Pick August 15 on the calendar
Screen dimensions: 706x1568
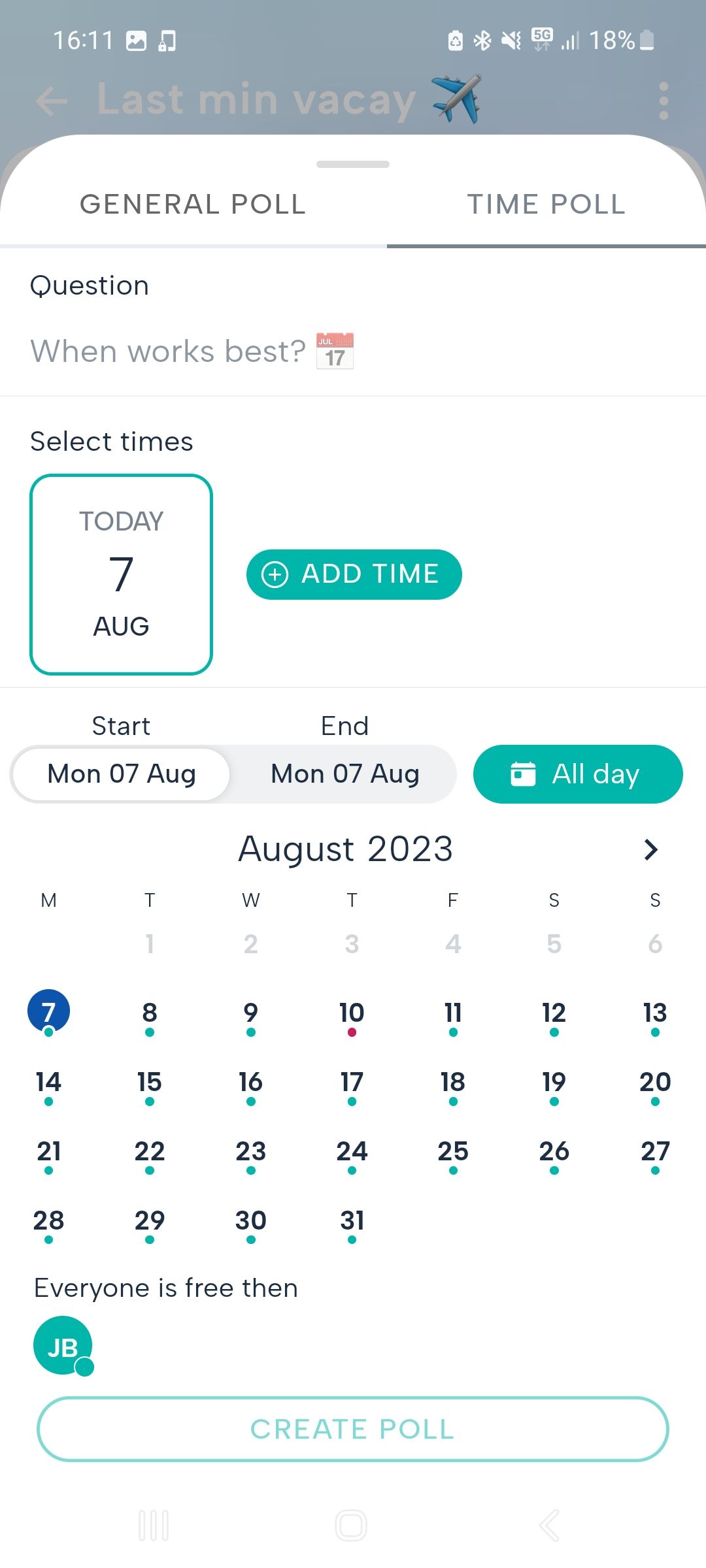click(x=150, y=1083)
